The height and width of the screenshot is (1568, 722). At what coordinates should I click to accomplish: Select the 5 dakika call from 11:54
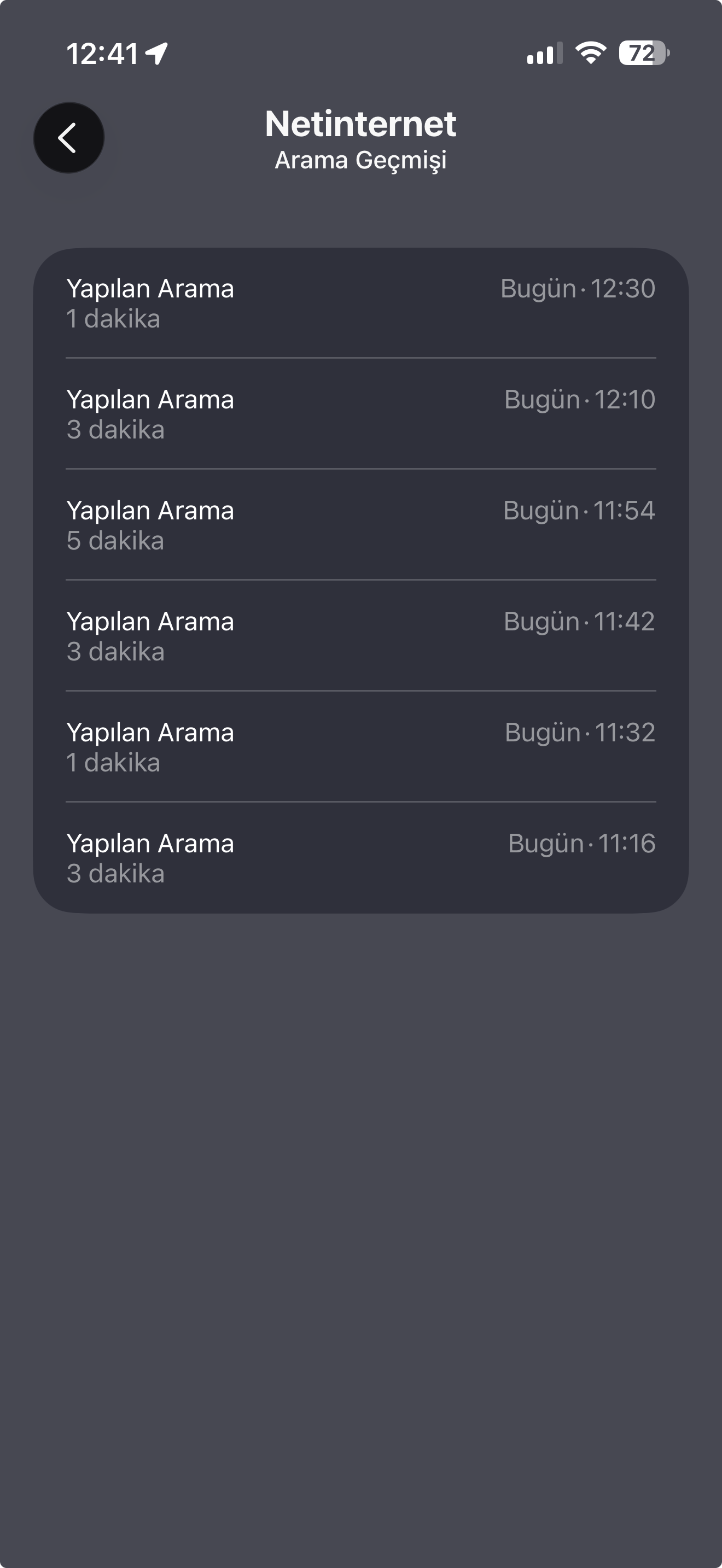pos(361,525)
